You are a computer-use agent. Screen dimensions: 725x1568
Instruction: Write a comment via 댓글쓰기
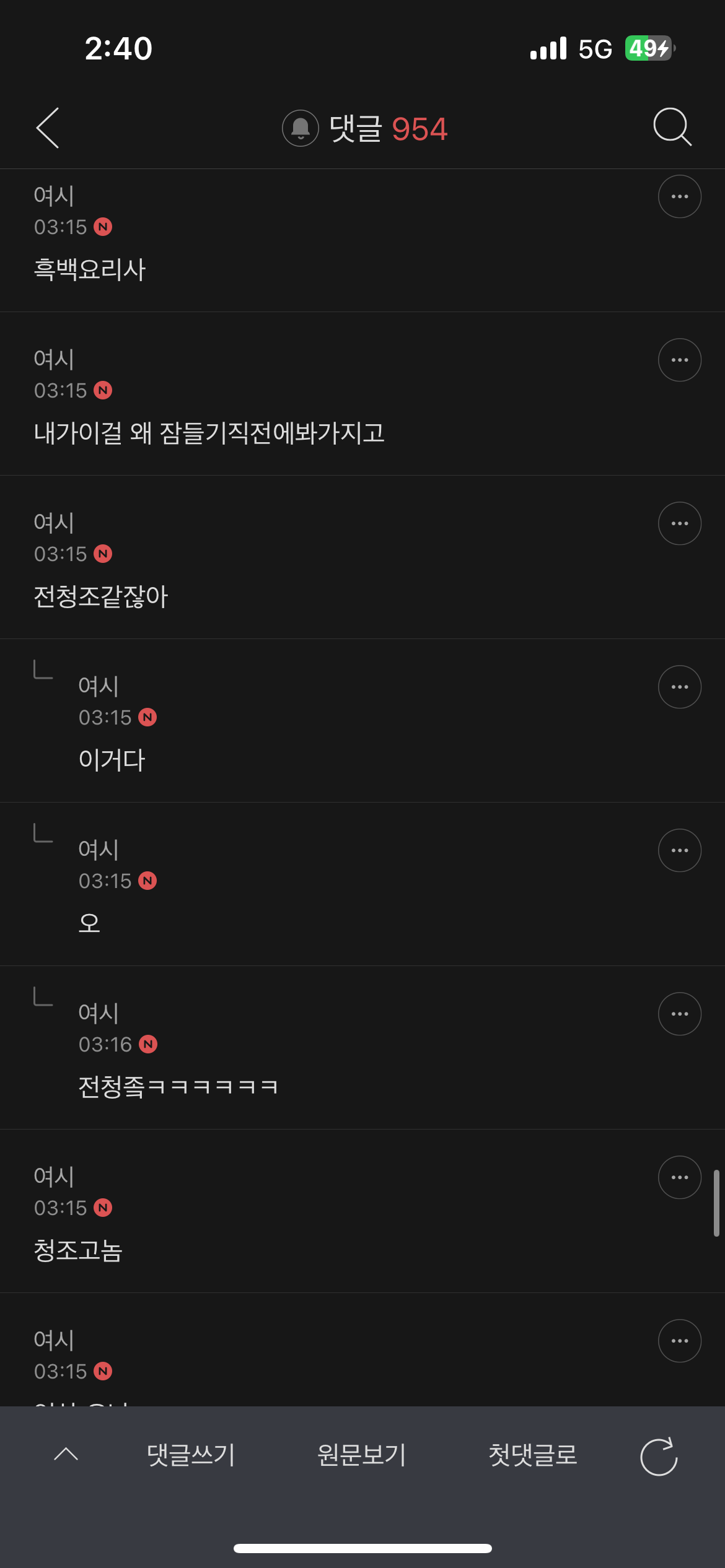coord(191,1455)
